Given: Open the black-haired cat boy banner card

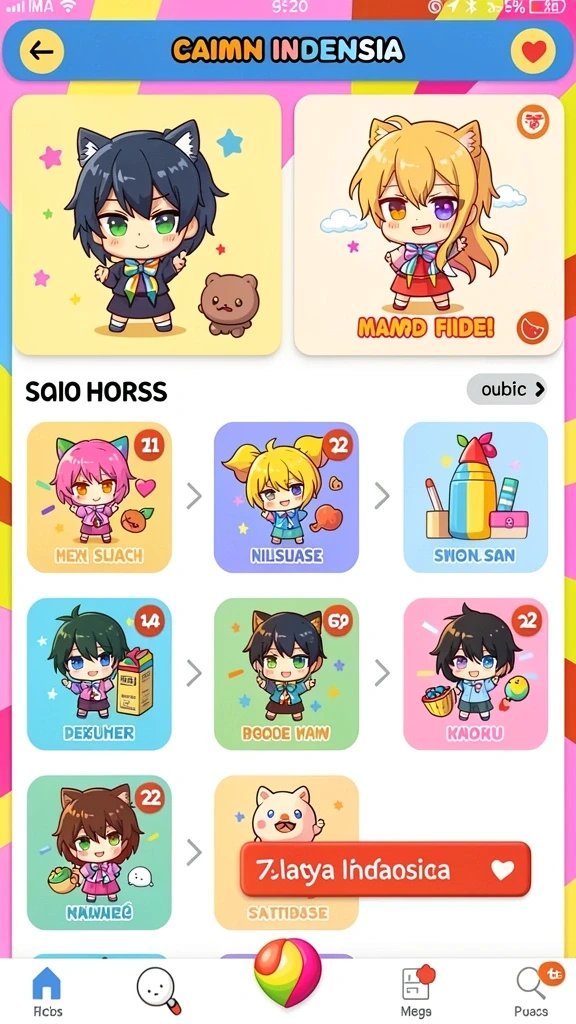Looking at the screenshot, I should click(147, 225).
